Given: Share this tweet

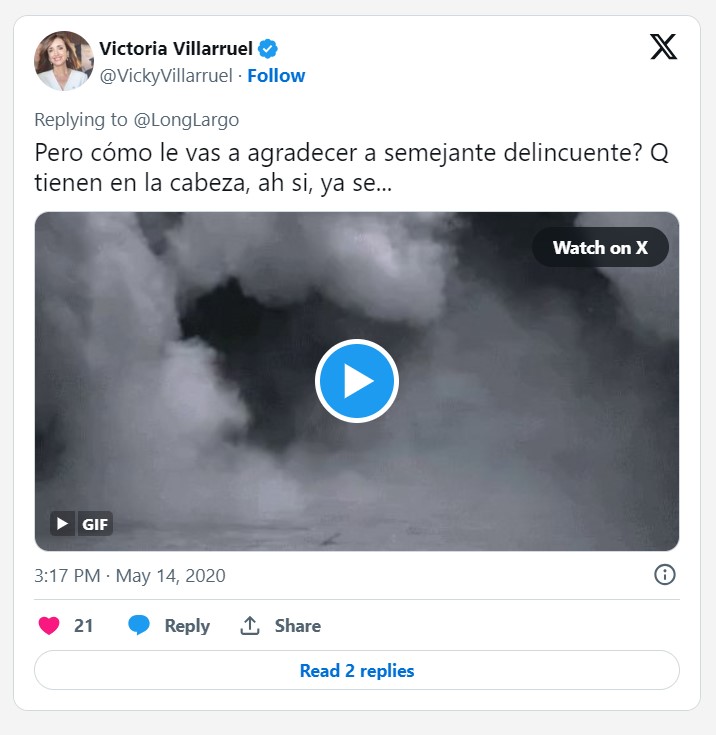Looking at the screenshot, I should pyautogui.click(x=281, y=626).
